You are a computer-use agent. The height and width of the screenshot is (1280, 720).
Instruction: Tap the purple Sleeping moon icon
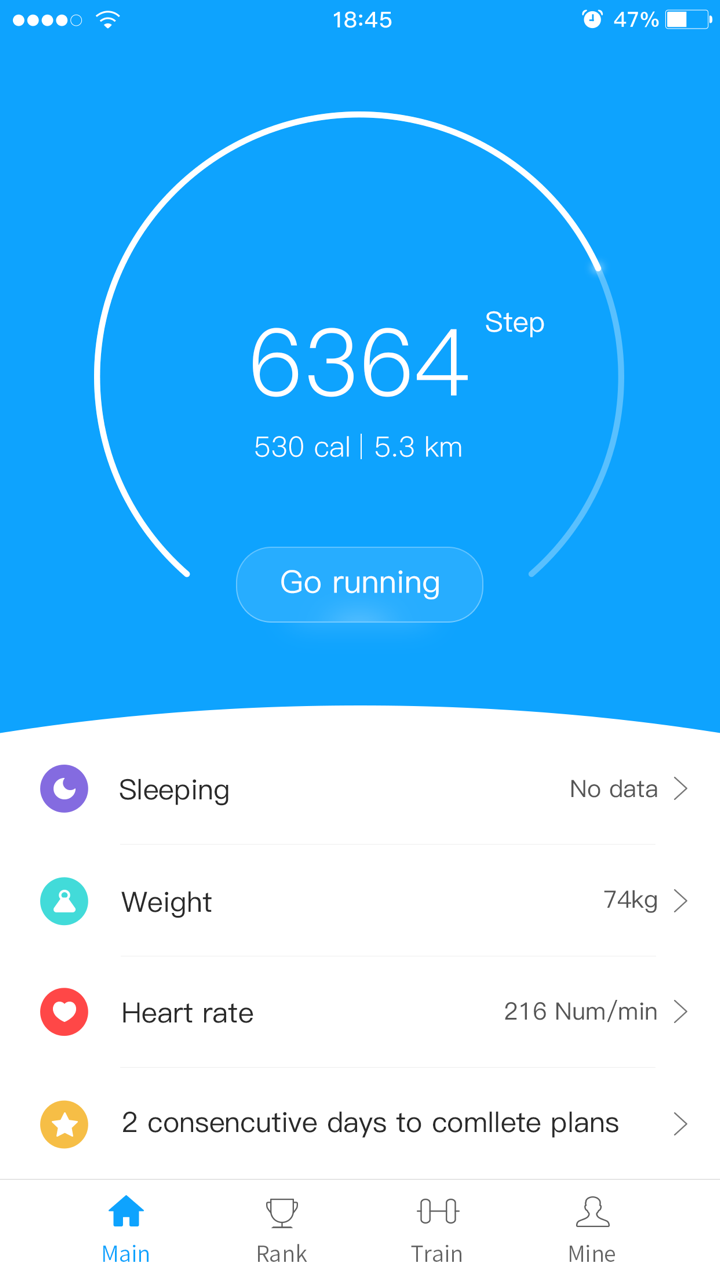pos(63,788)
